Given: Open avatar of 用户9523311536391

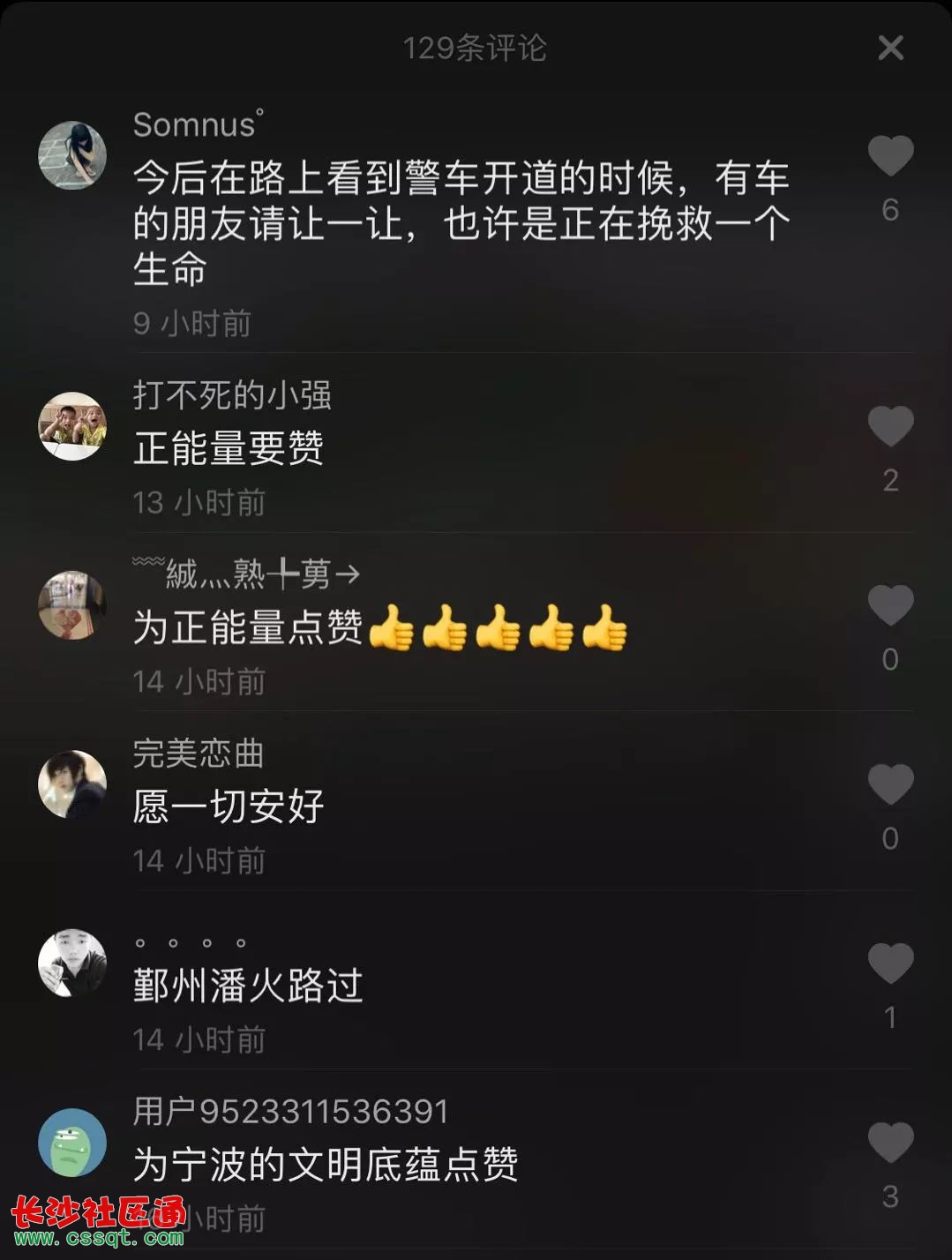Looking at the screenshot, I should [x=72, y=1143].
